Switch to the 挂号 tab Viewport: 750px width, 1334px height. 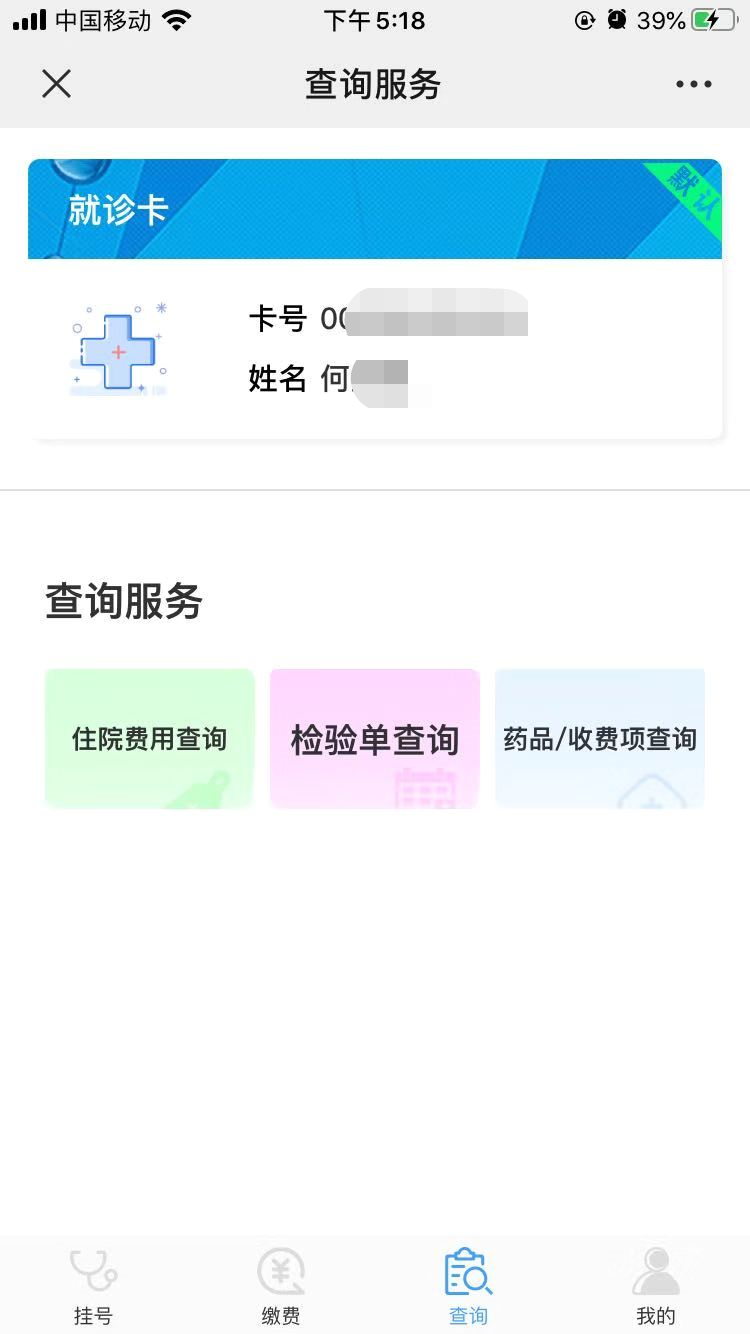click(93, 1286)
